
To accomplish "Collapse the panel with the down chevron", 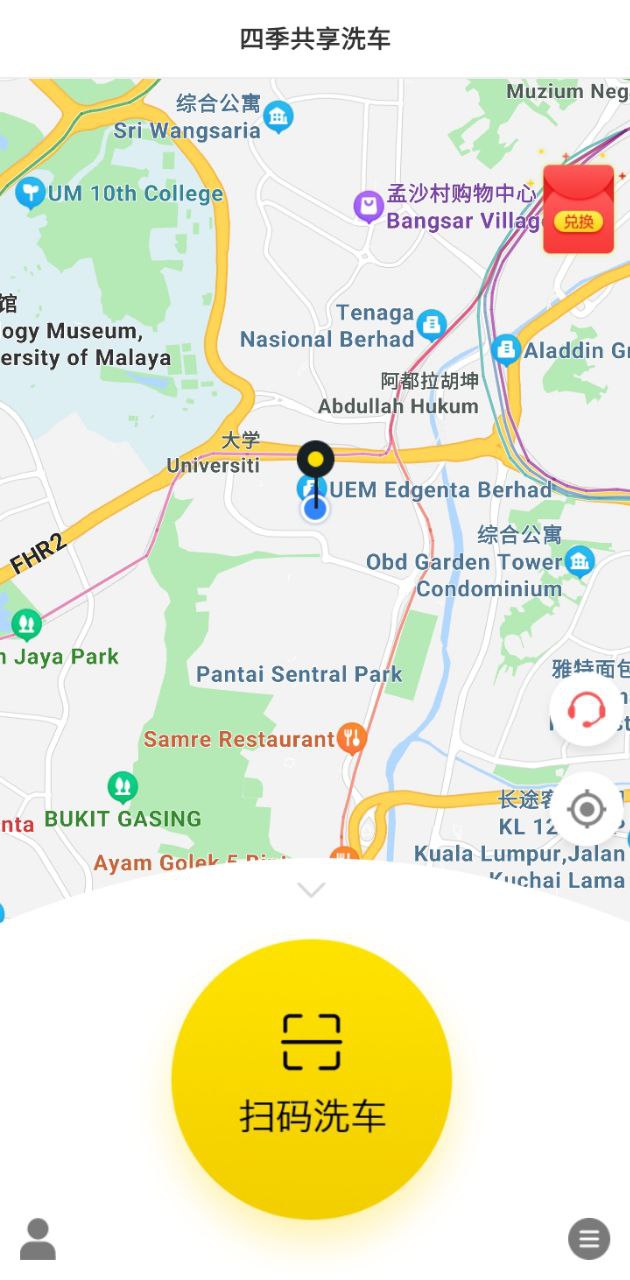I will point(311,889).
